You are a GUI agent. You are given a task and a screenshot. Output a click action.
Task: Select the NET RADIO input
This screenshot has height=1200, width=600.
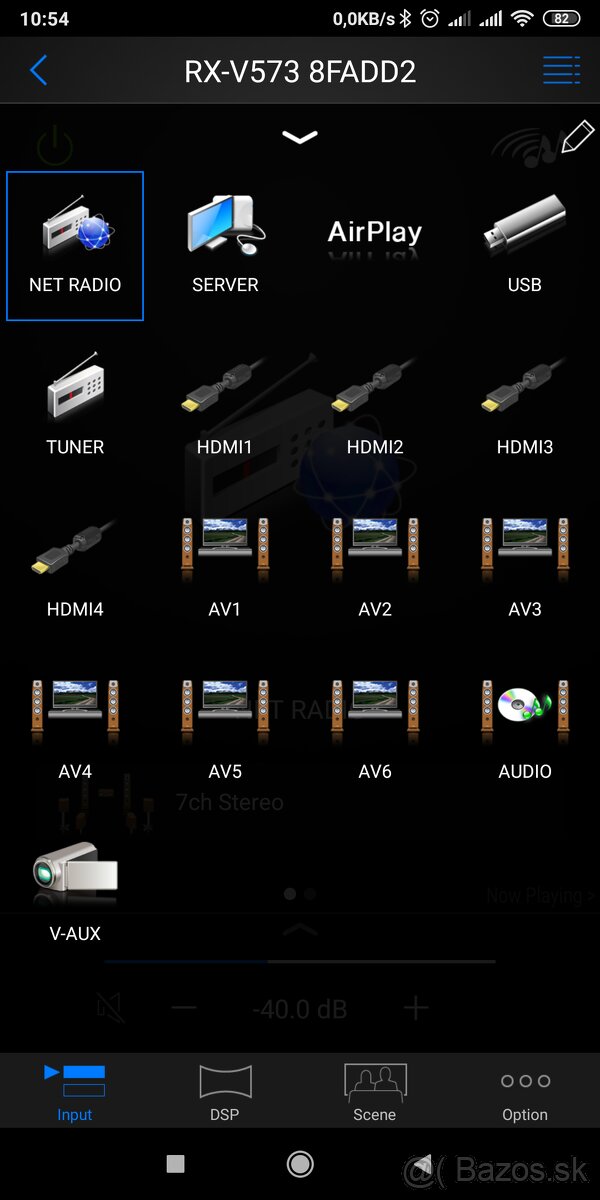click(75, 245)
